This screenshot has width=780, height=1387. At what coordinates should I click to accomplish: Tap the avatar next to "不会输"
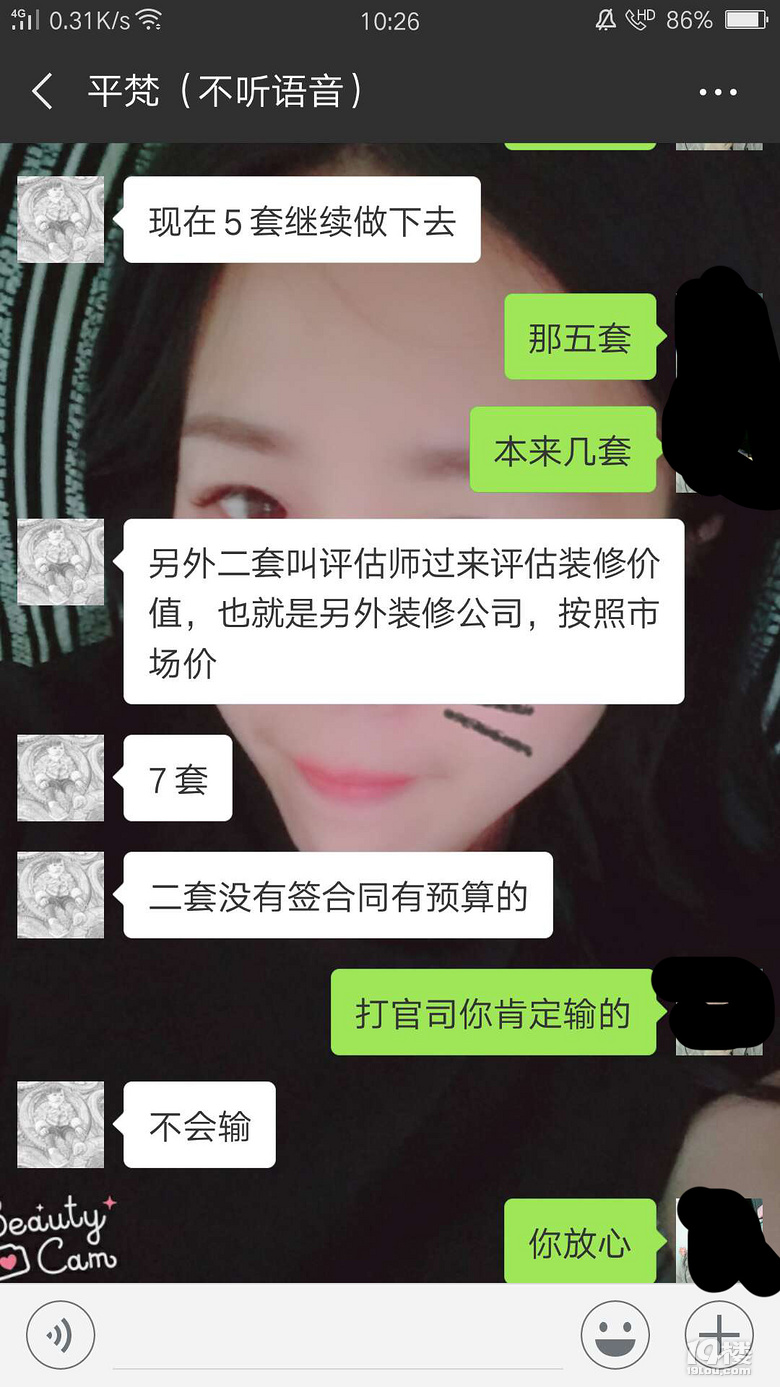click(61, 1125)
